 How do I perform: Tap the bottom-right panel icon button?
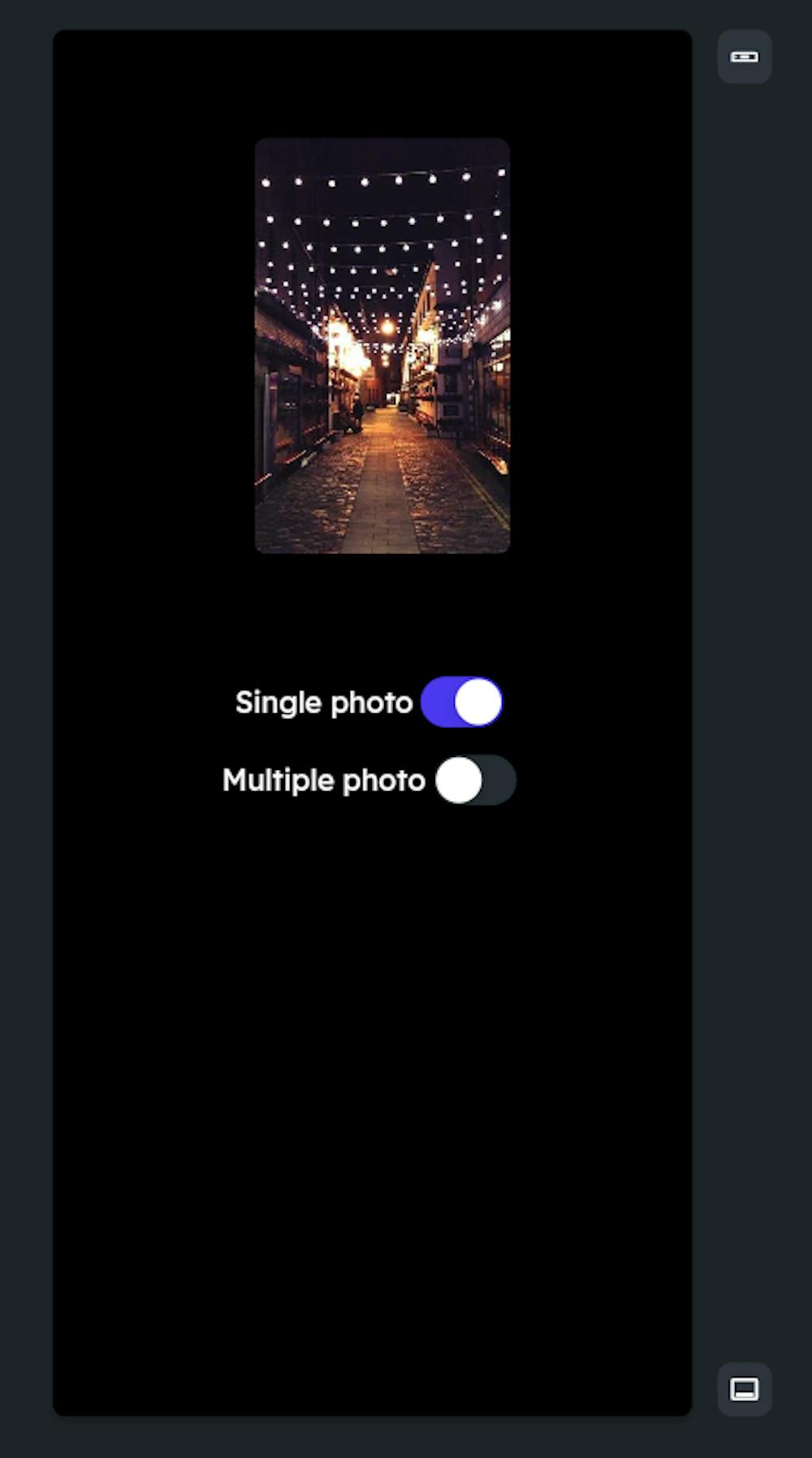pyautogui.click(x=745, y=1389)
